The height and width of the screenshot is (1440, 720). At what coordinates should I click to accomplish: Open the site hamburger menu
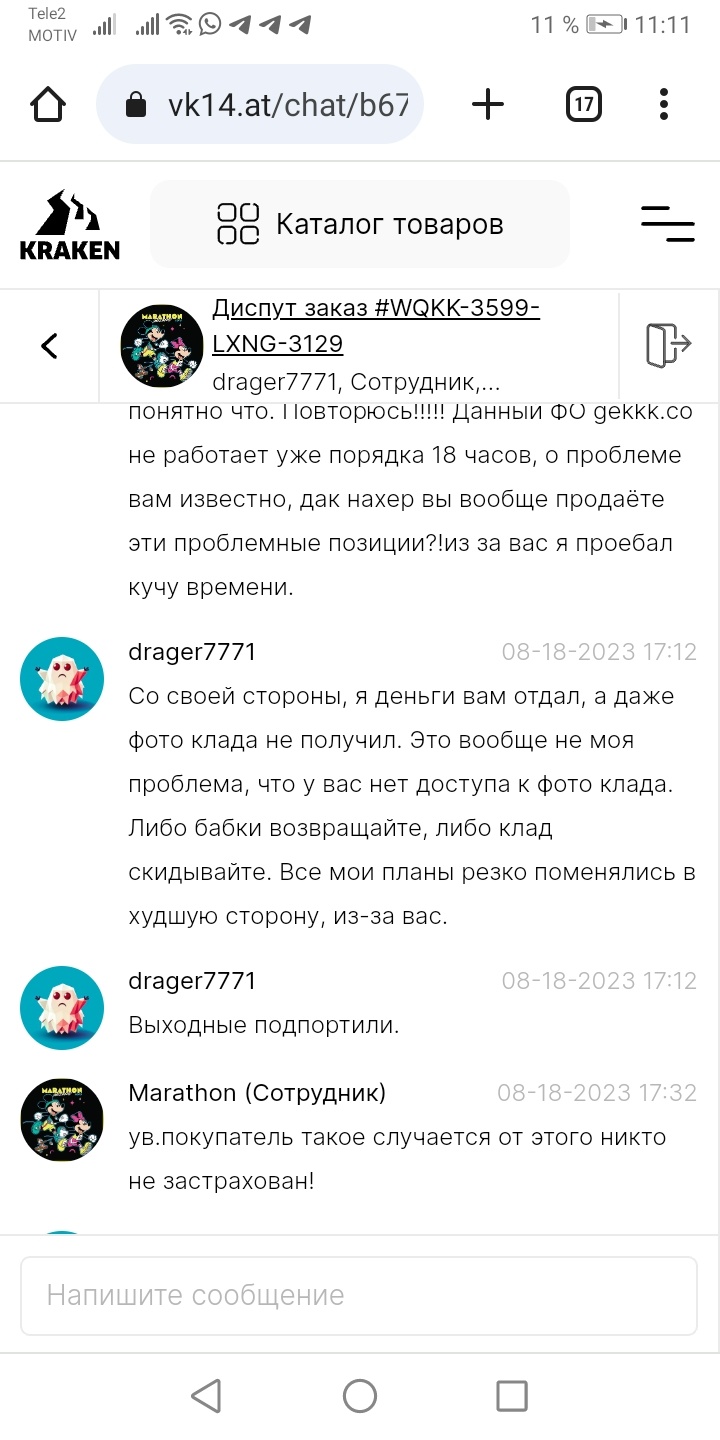point(667,224)
